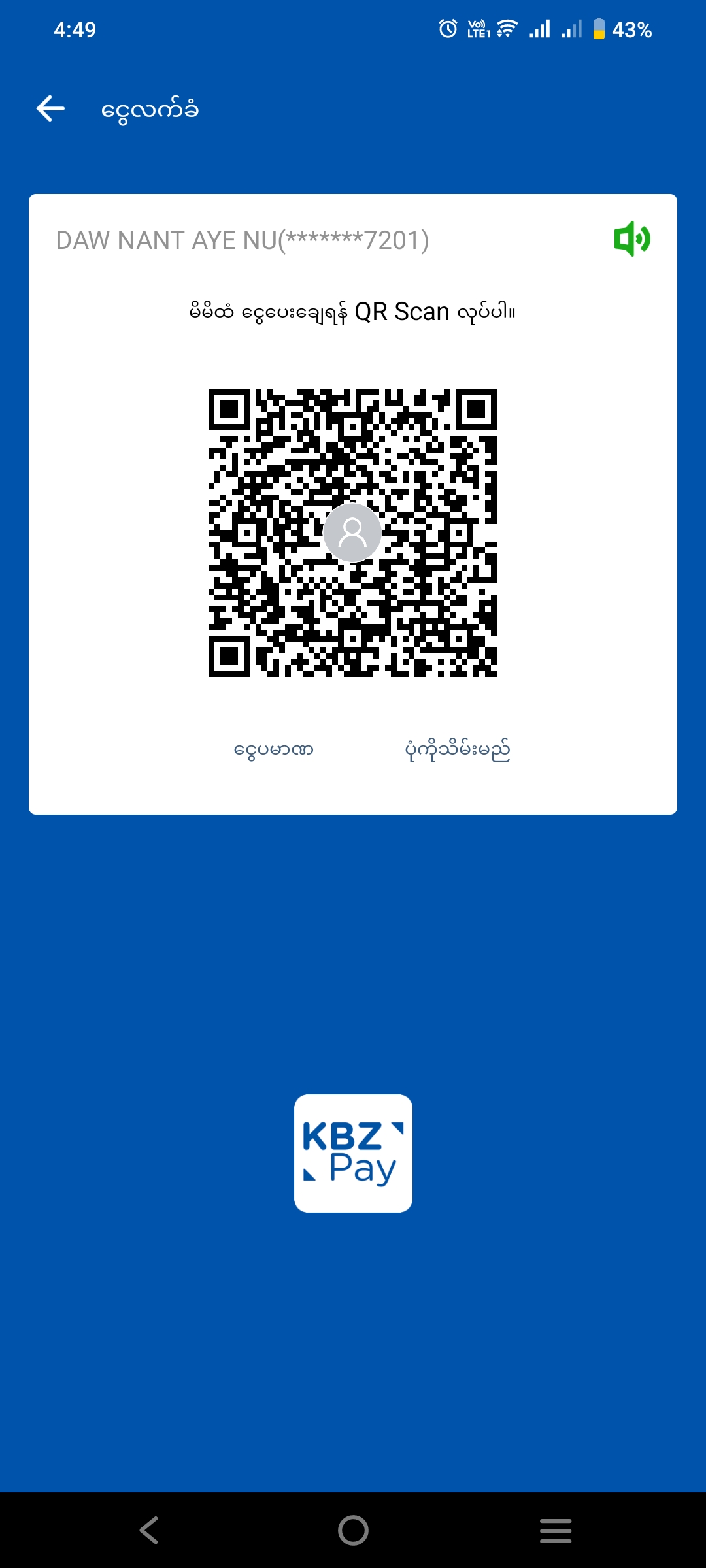The height and width of the screenshot is (1568, 706).
Task: Tap ငွေပမာဏ to set amount
Action: coord(274,749)
